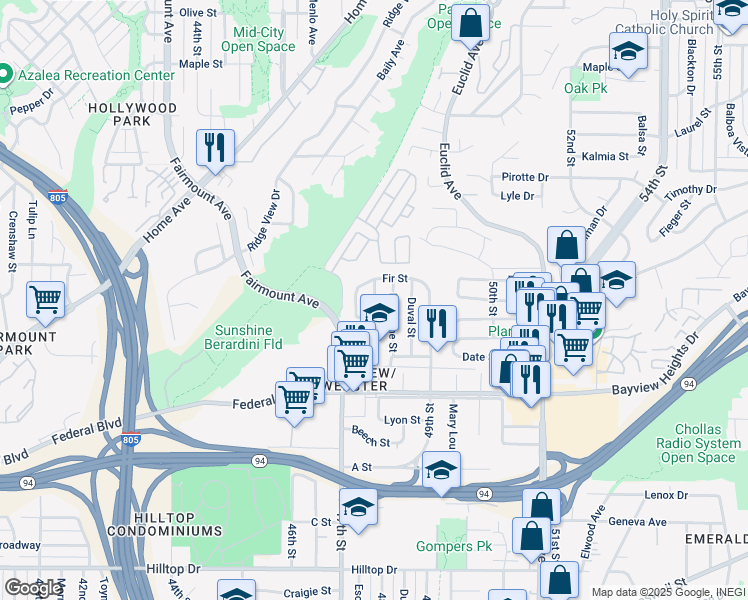Open the school marker near C St

tap(359, 507)
